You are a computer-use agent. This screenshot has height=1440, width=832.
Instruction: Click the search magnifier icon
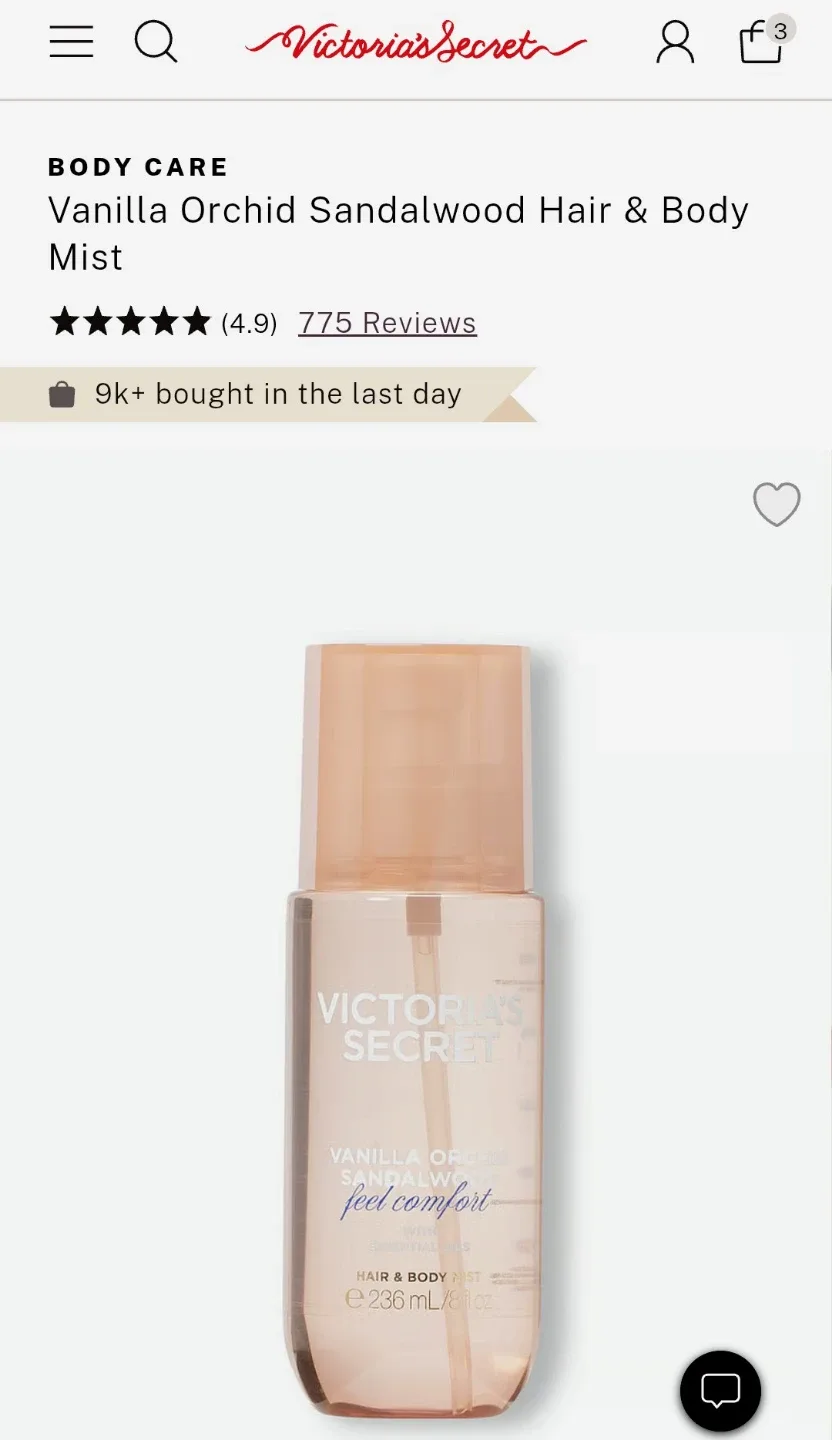[156, 42]
